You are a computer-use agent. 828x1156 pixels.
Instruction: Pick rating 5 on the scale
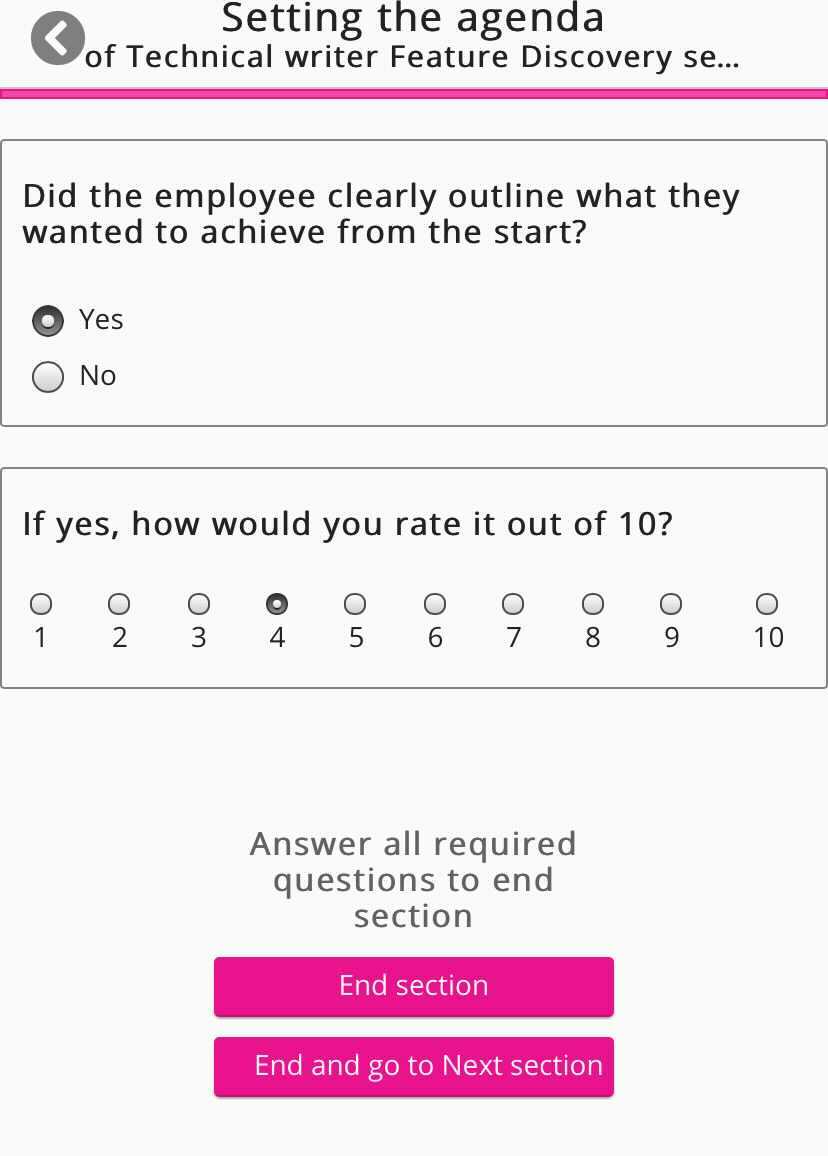(x=355, y=604)
